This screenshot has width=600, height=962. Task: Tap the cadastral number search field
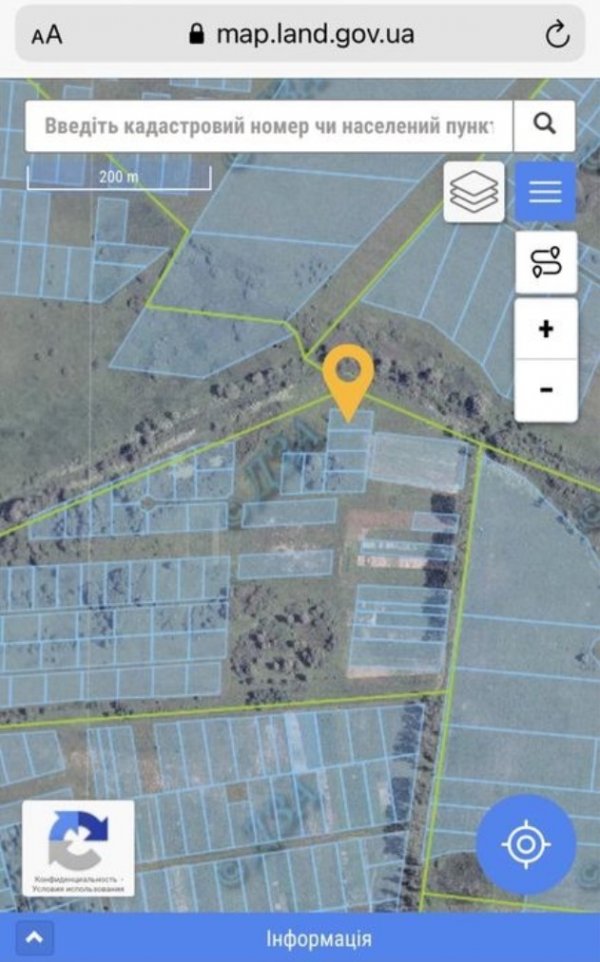(x=268, y=126)
